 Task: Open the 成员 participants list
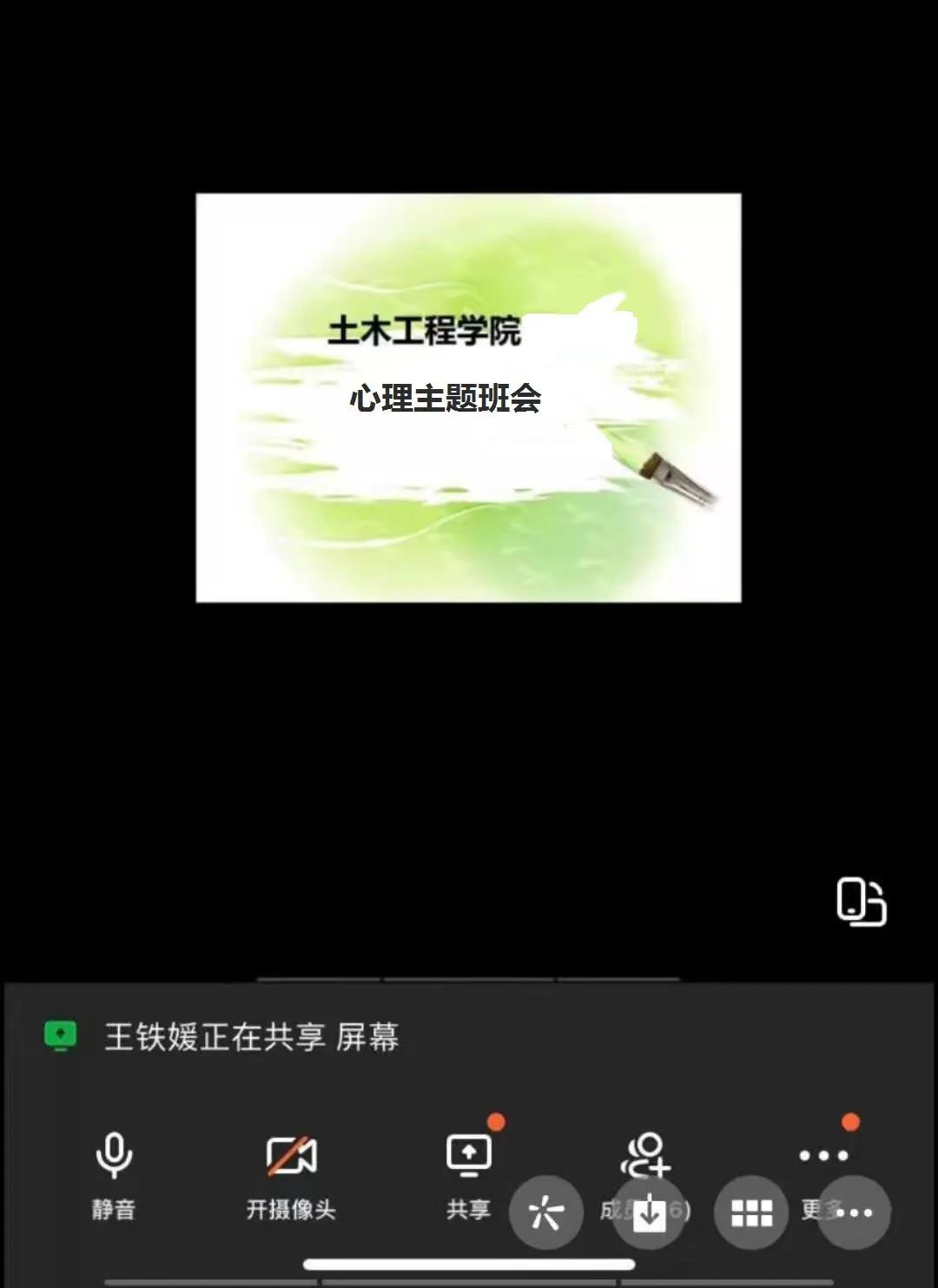pyautogui.click(x=644, y=1157)
